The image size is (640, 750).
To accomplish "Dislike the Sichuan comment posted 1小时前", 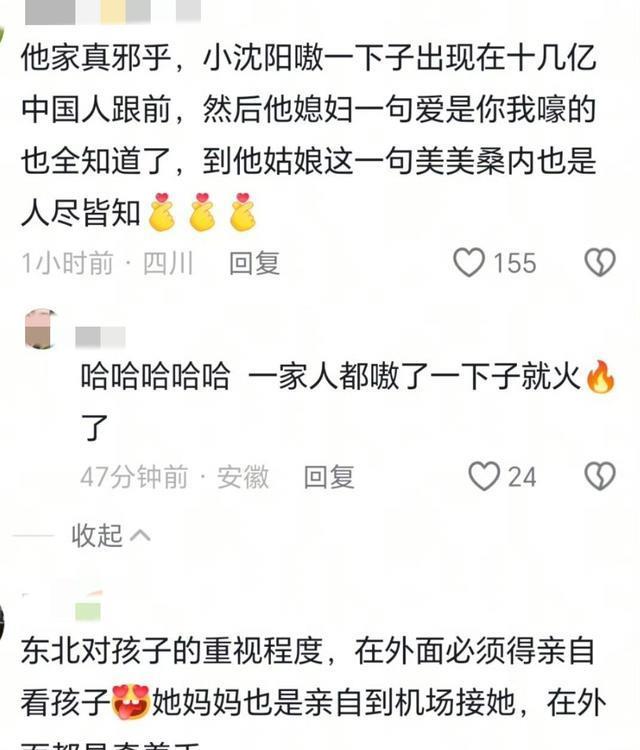I will (x=599, y=263).
